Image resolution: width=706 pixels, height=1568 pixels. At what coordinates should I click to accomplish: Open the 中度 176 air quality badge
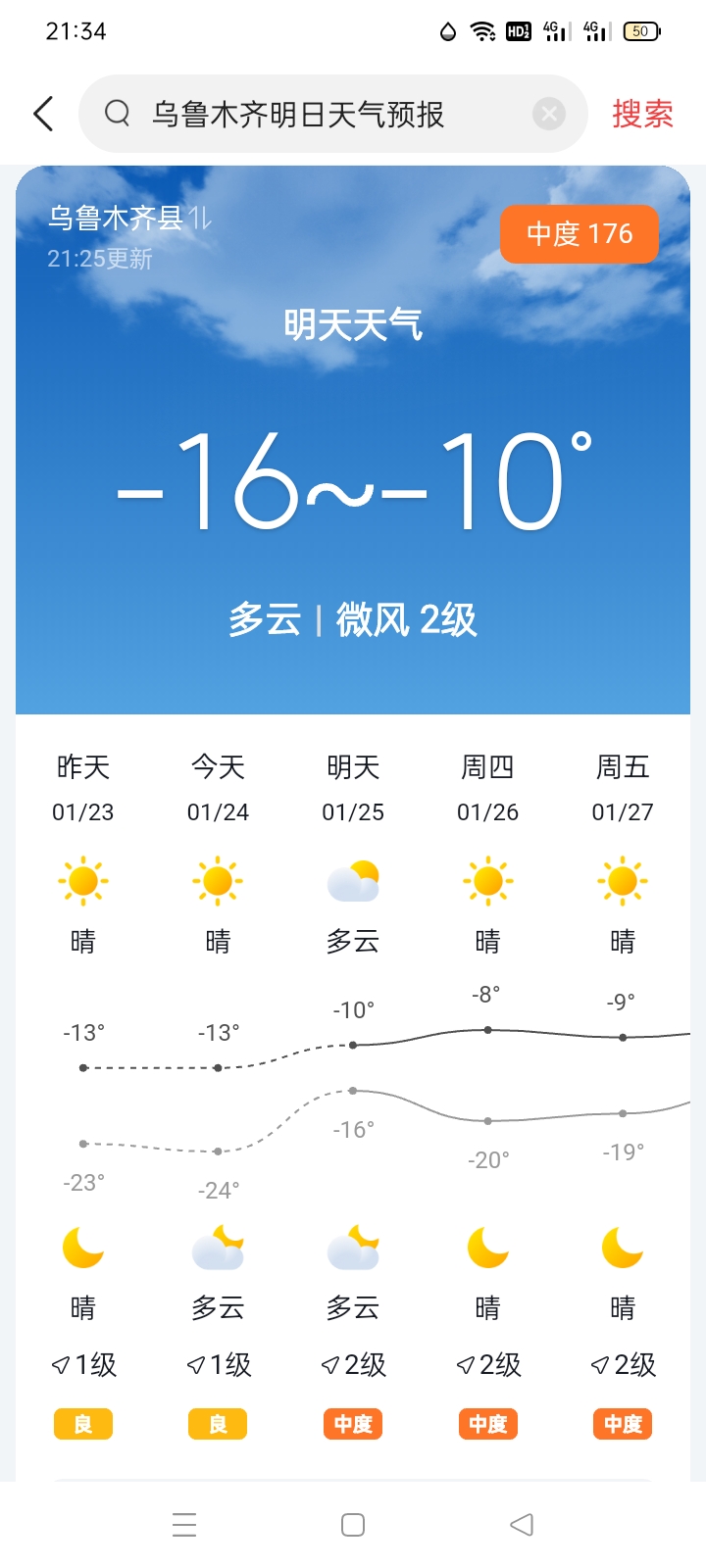579,233
